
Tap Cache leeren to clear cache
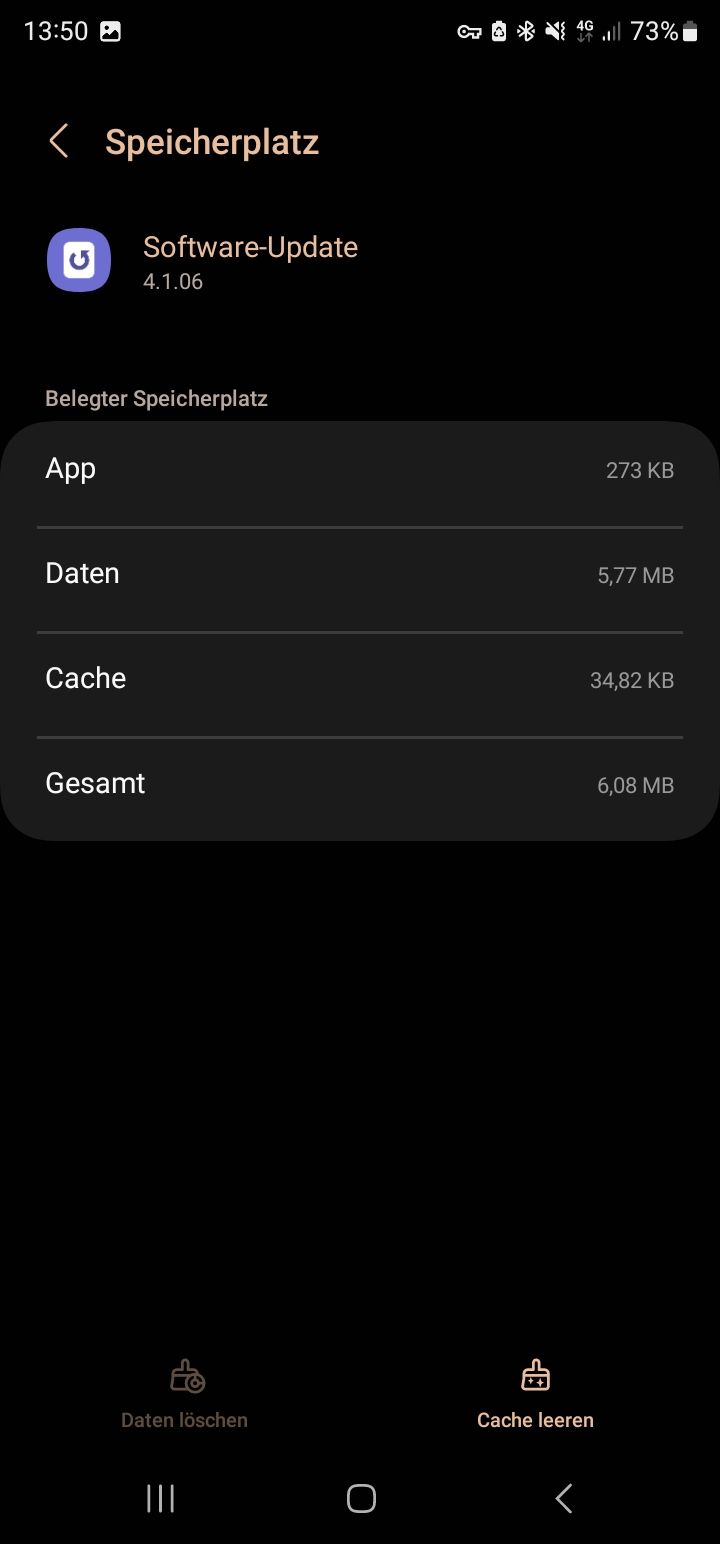click(x=535, y=1394)
